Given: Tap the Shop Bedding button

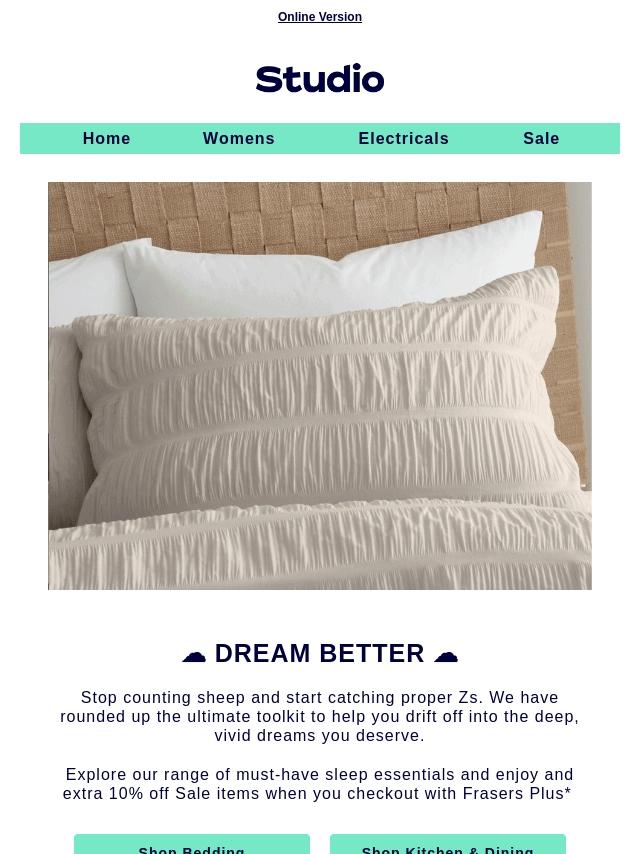Looking at the screenshot, I should [x=192, y=845].
